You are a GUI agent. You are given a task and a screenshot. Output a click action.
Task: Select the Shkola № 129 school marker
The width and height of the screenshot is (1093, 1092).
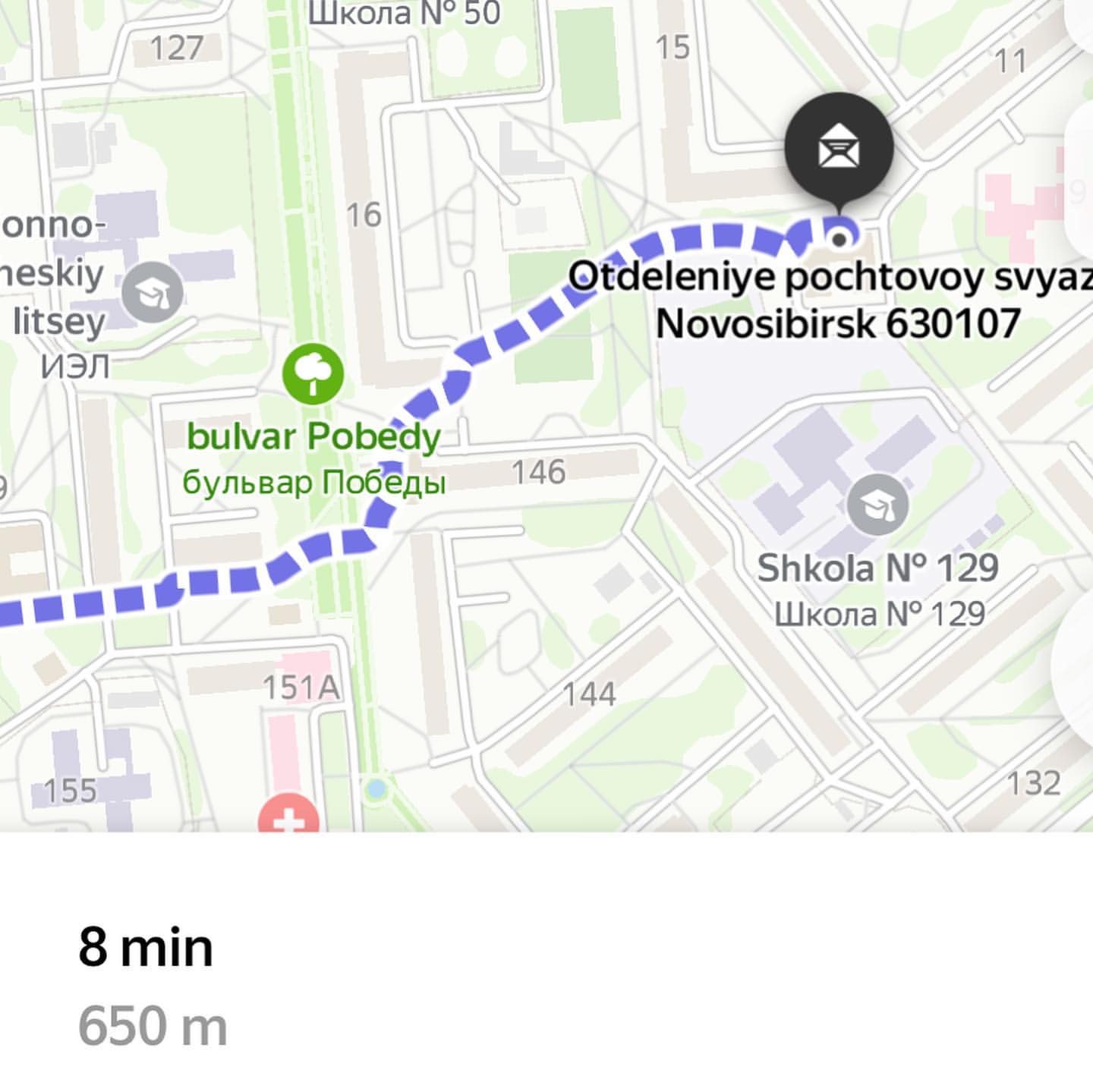pos(877,505)
